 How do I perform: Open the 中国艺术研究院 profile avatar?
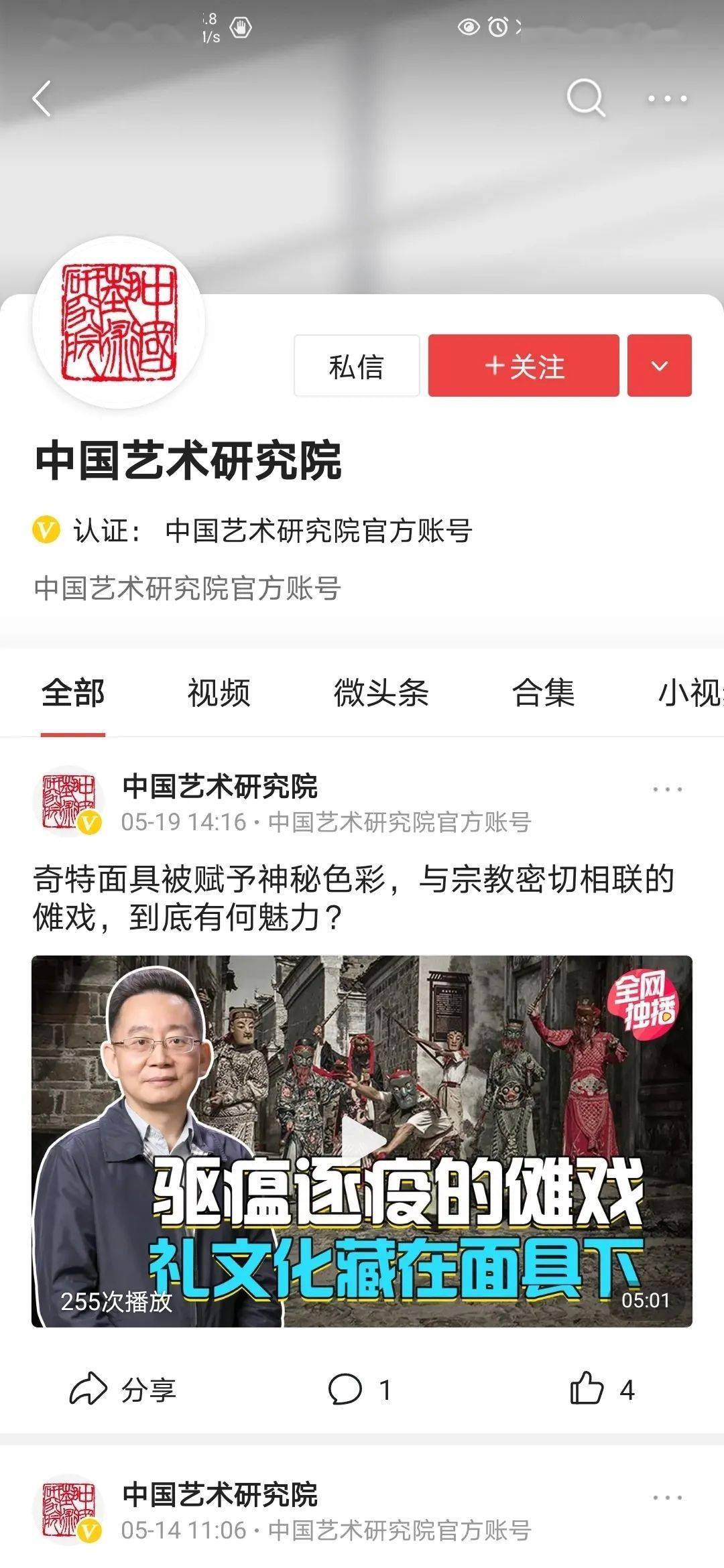pyautogui.click(x=119, y=322)
